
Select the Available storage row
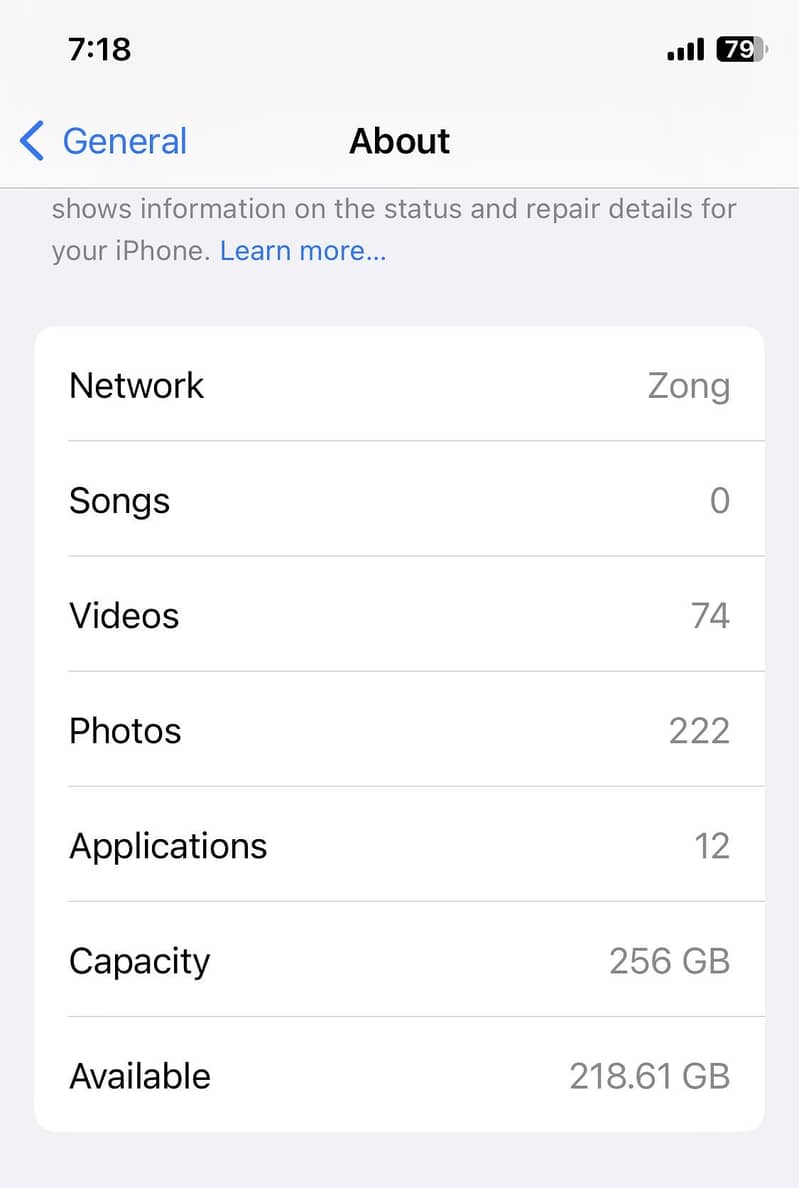click(x=400, y=1076)
